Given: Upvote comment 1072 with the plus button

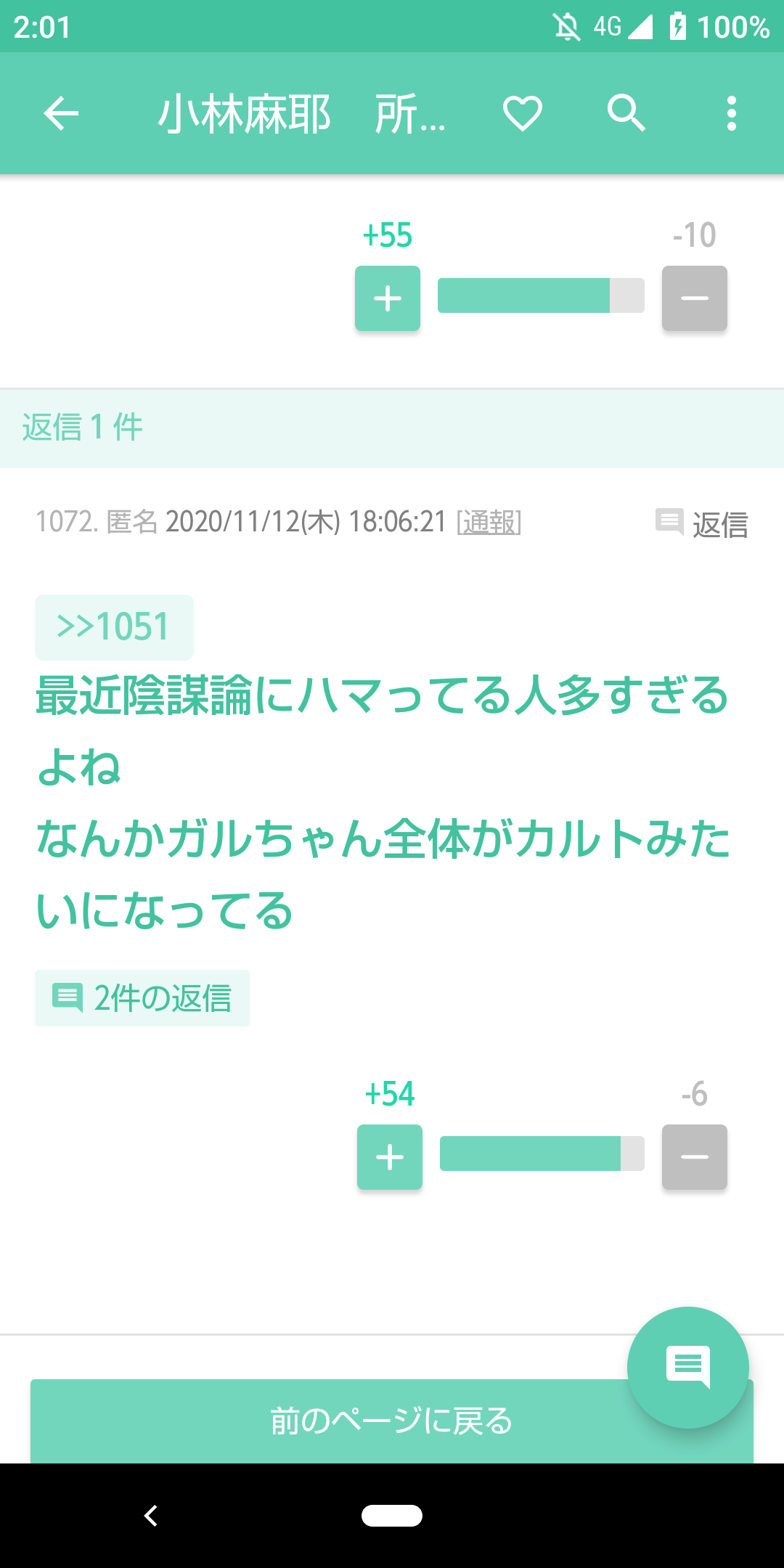Looking at the screenshot, I should coord(390,1157).
